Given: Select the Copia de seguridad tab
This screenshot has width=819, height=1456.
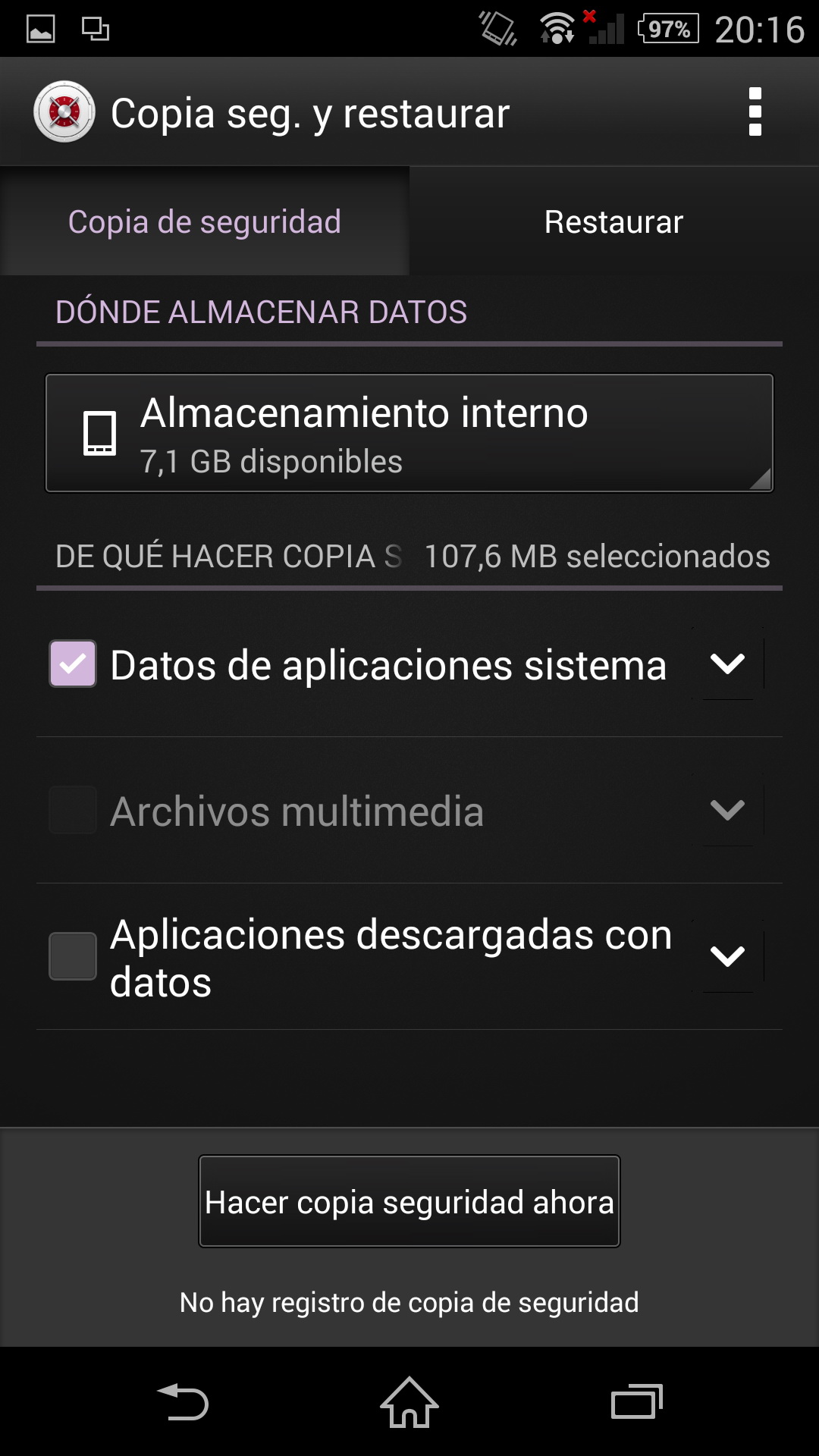Looking at the screenshot, I should tap(205, 222).
